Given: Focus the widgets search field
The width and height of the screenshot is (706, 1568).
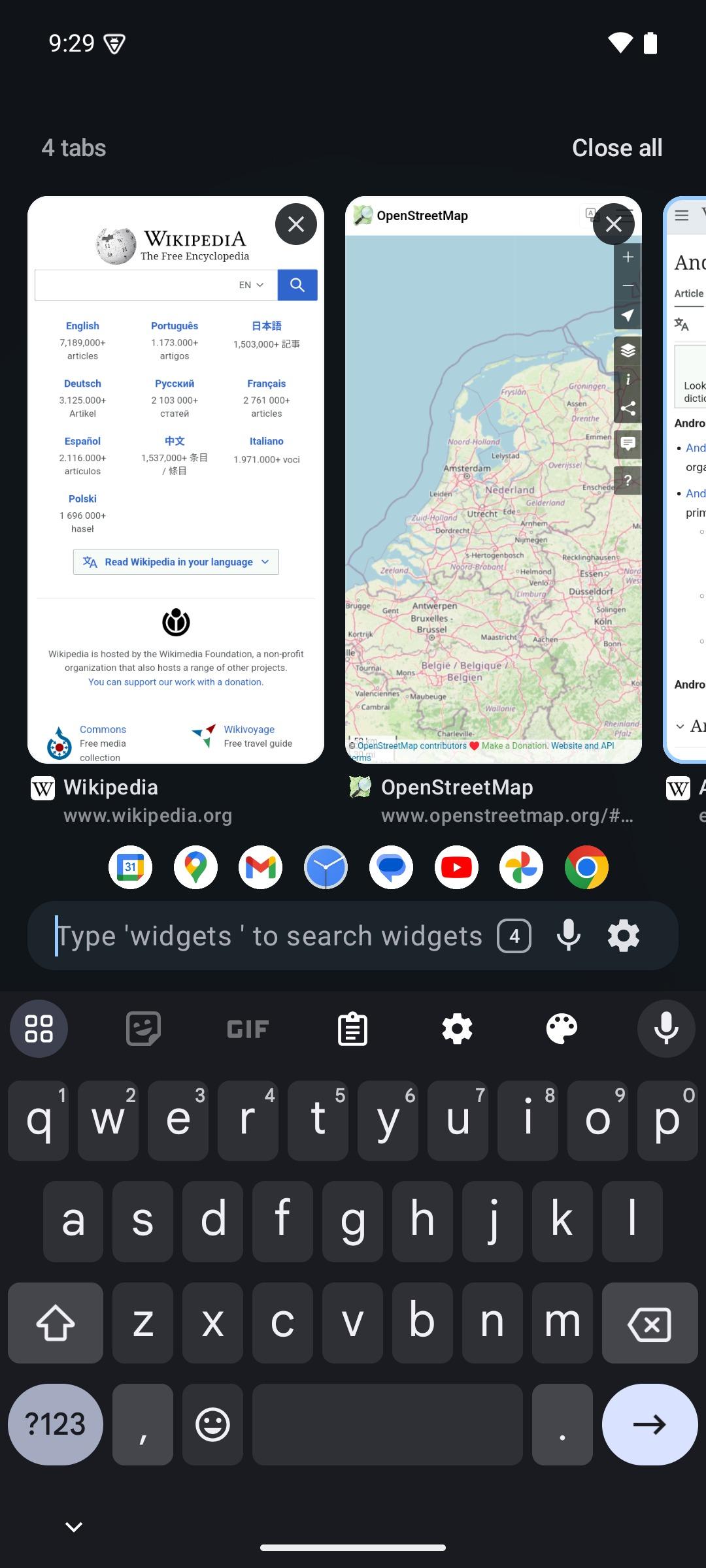Looking at the screenshot, I should (269, 936).
